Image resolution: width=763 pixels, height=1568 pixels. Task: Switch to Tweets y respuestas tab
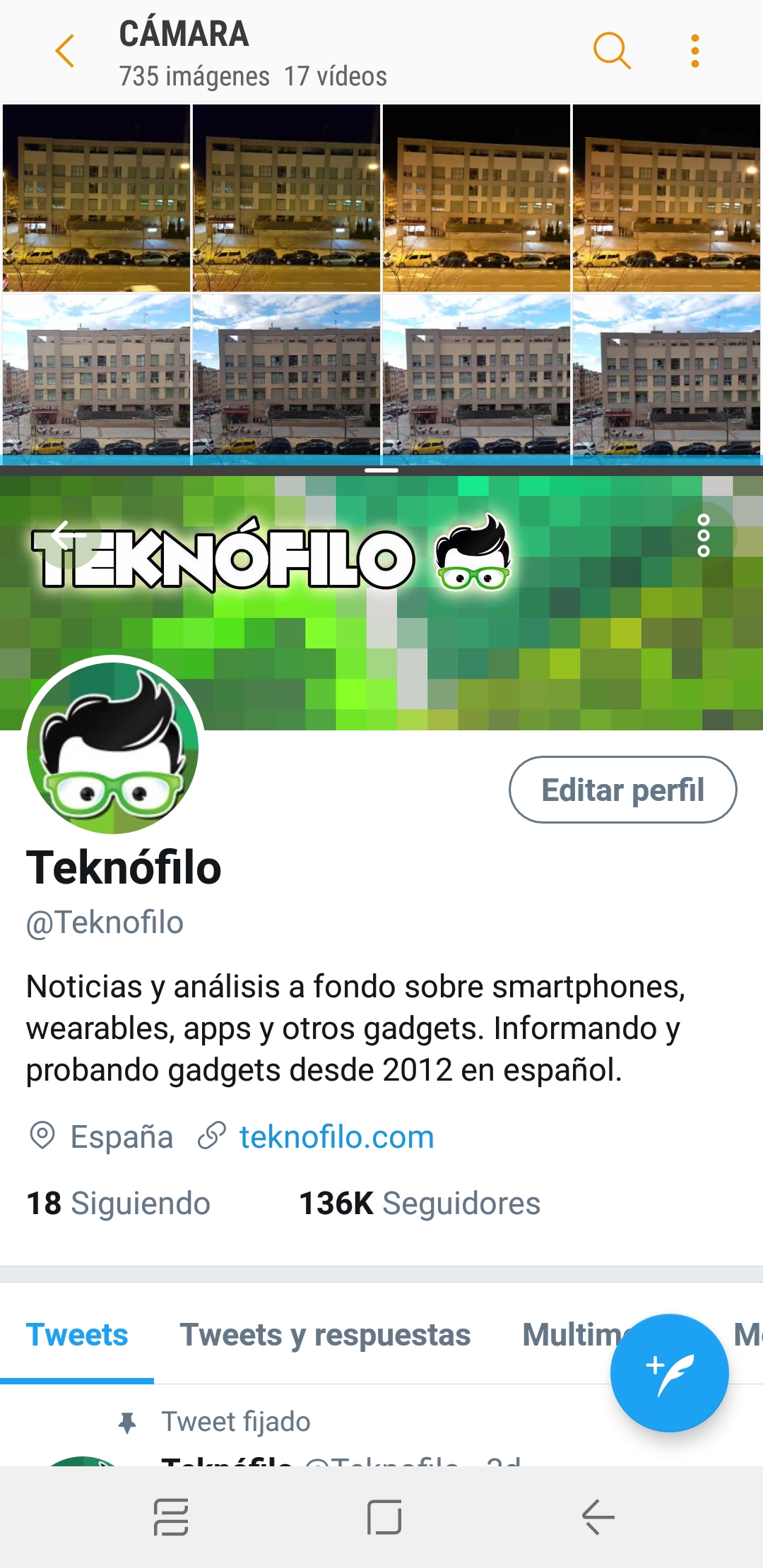325,1335
